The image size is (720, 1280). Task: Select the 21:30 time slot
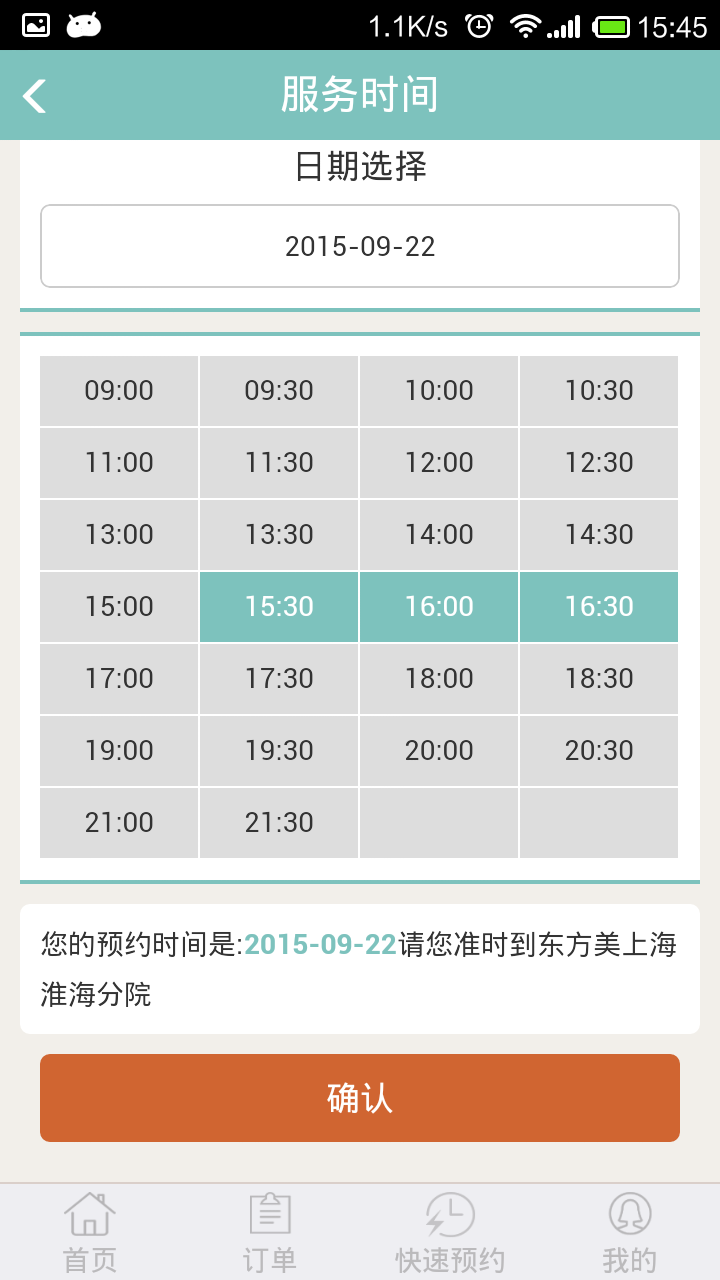[x=279, y=823]
